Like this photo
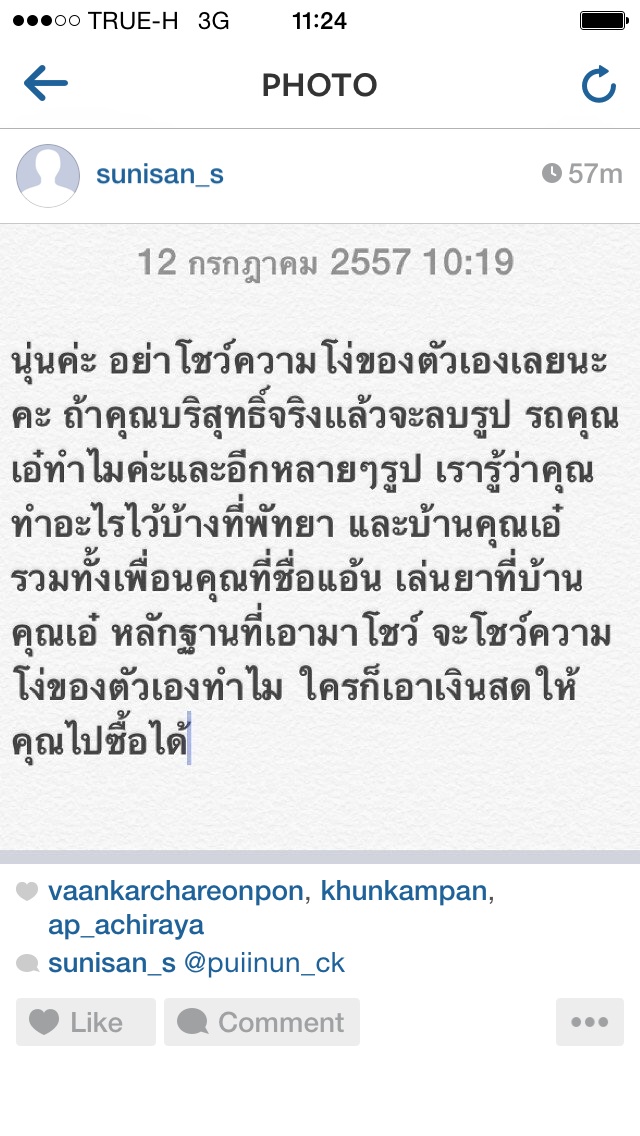The width and height of the screenshot is (640, 1136). pyautogui.click(x=86, y=1022)
